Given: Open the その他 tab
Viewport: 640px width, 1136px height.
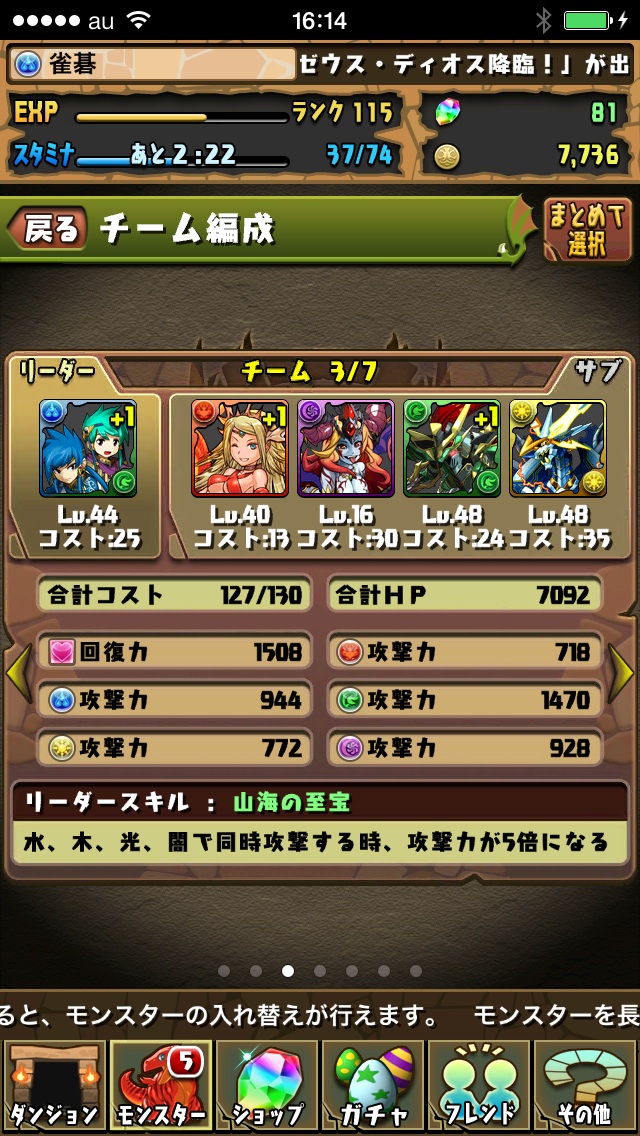Looking at the screenshot, I should click(586, 1086).
